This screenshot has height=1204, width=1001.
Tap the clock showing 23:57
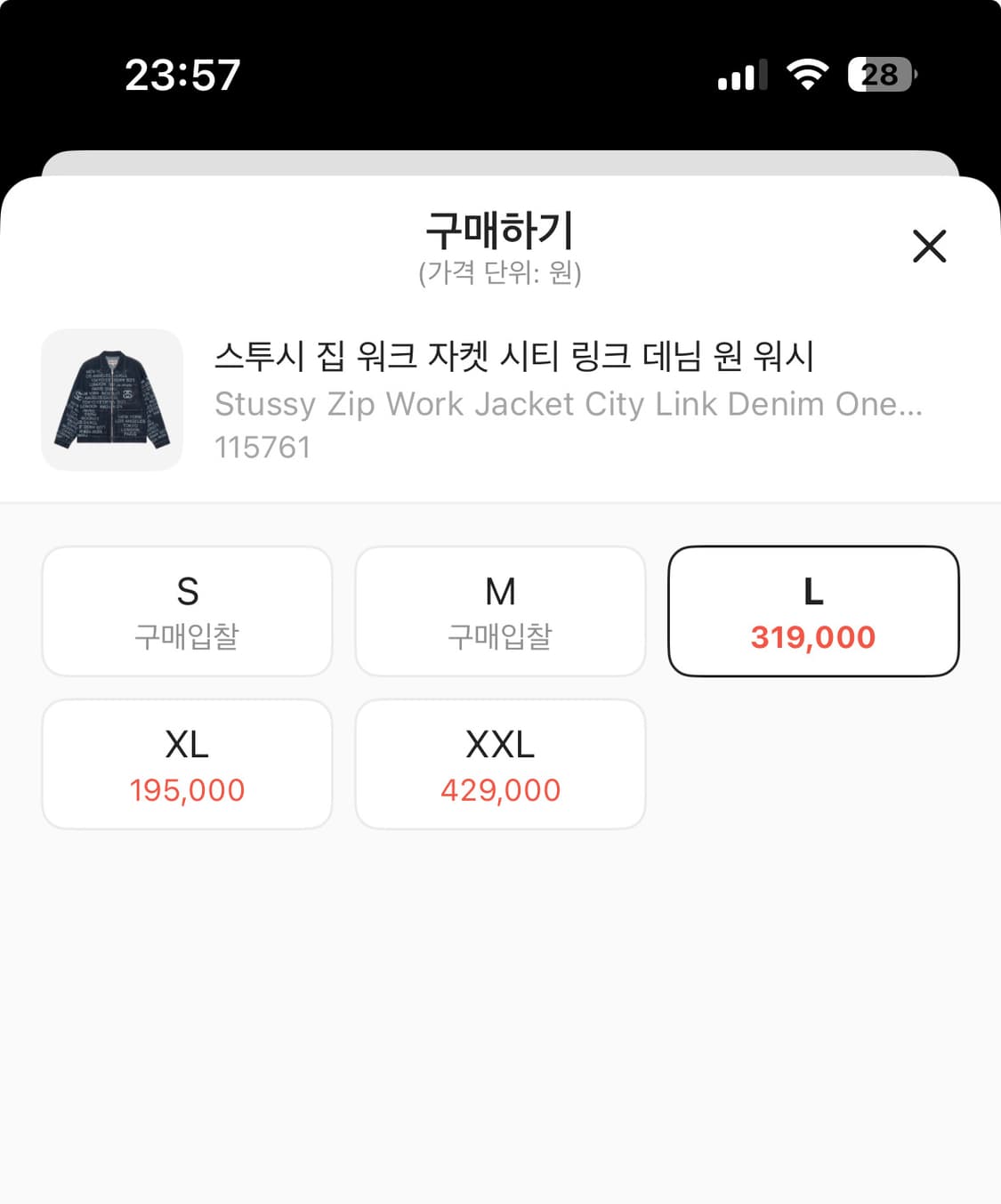coord(183,77)
